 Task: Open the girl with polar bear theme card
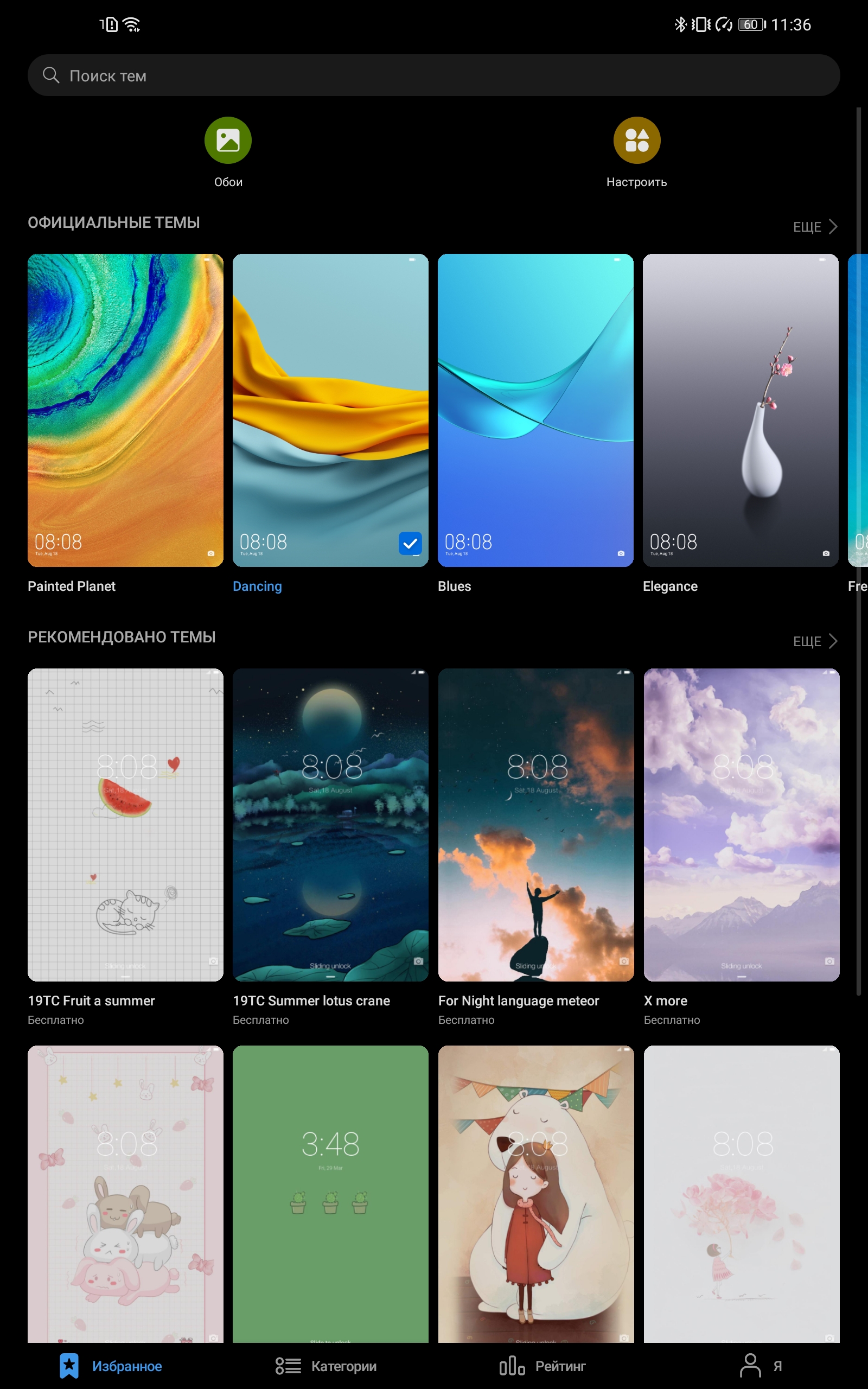[535, 1193]
